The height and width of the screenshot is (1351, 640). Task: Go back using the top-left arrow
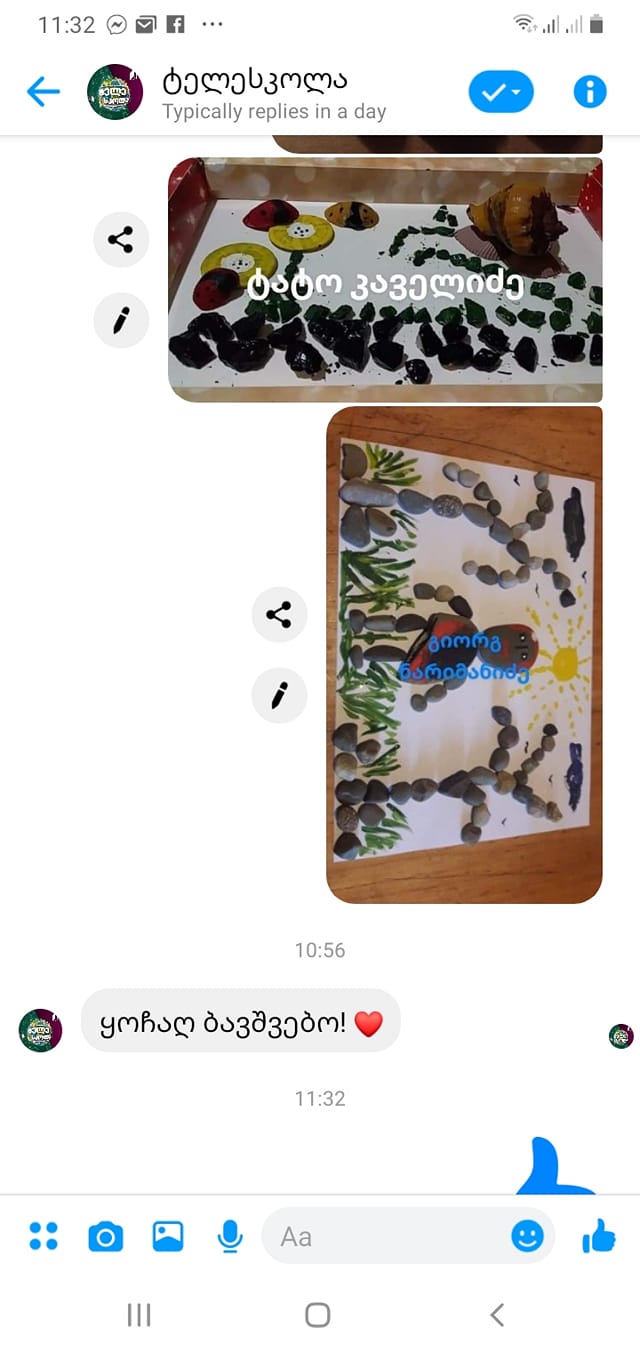tap(43, 92)
